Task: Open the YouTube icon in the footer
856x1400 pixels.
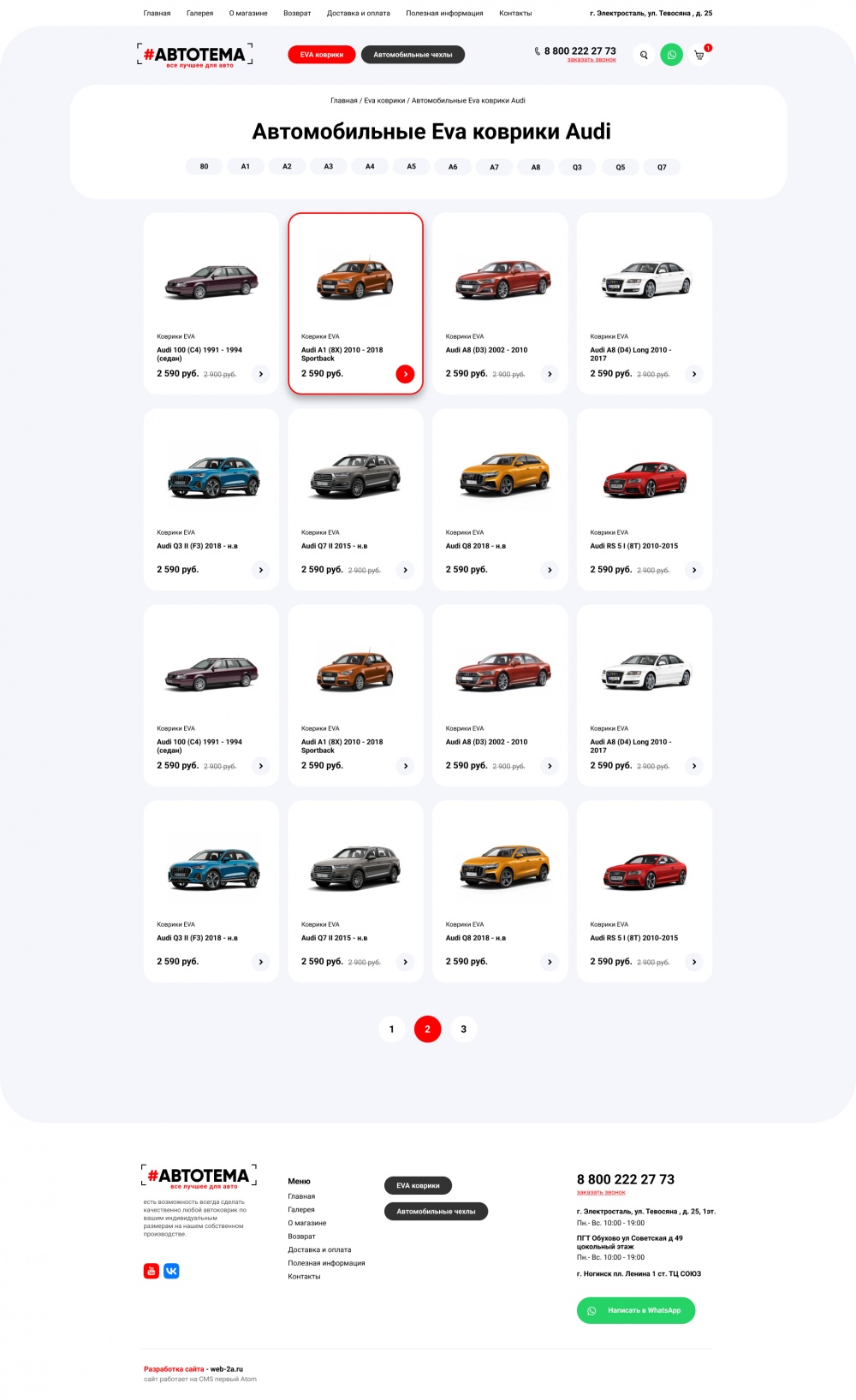Action: 152,1271
